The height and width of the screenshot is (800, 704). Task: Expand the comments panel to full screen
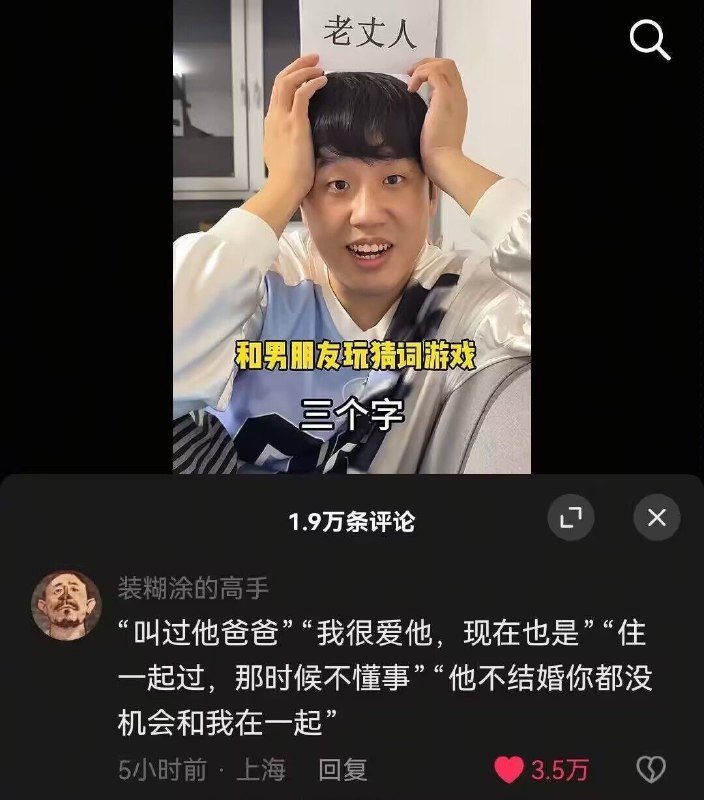click(x=571, y=517)
